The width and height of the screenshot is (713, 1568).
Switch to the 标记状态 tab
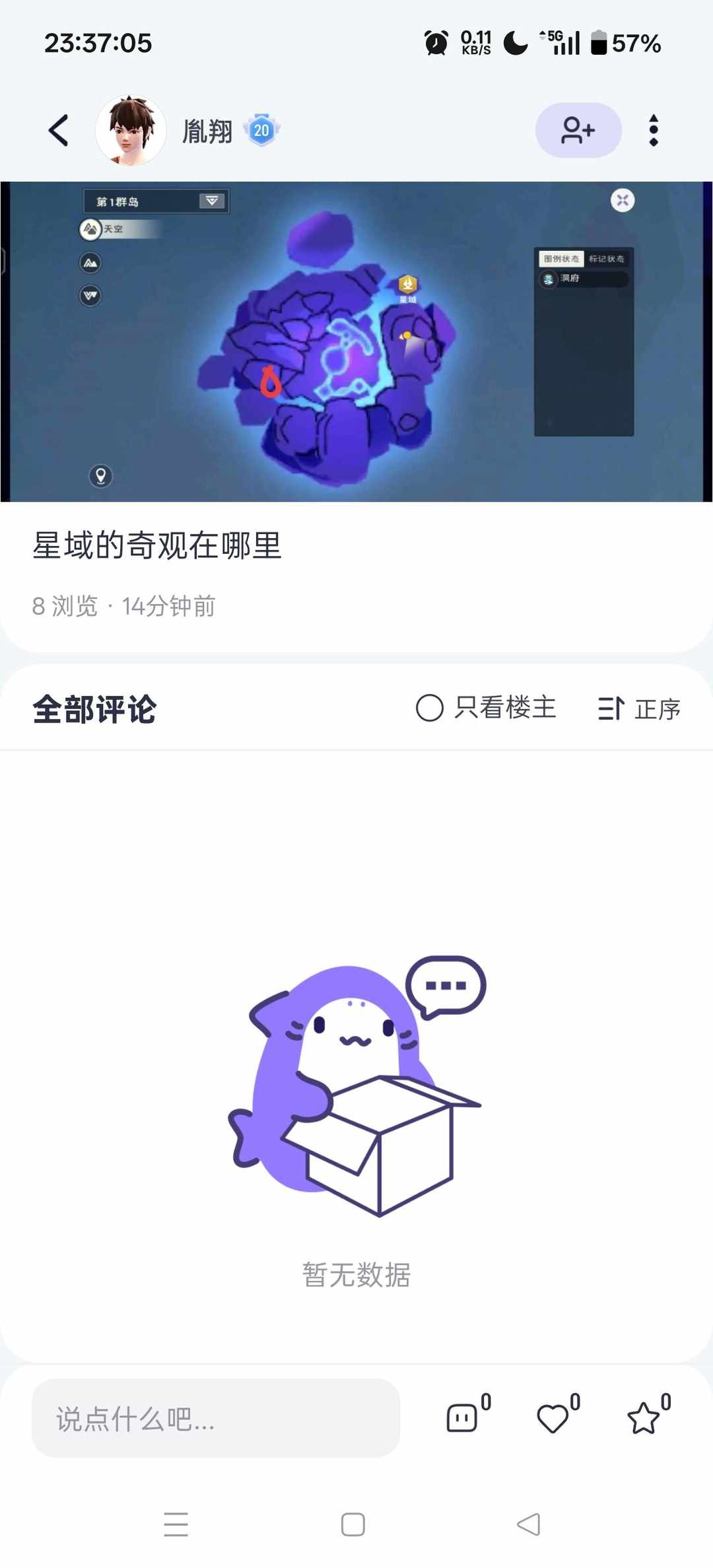click(612, 259)
